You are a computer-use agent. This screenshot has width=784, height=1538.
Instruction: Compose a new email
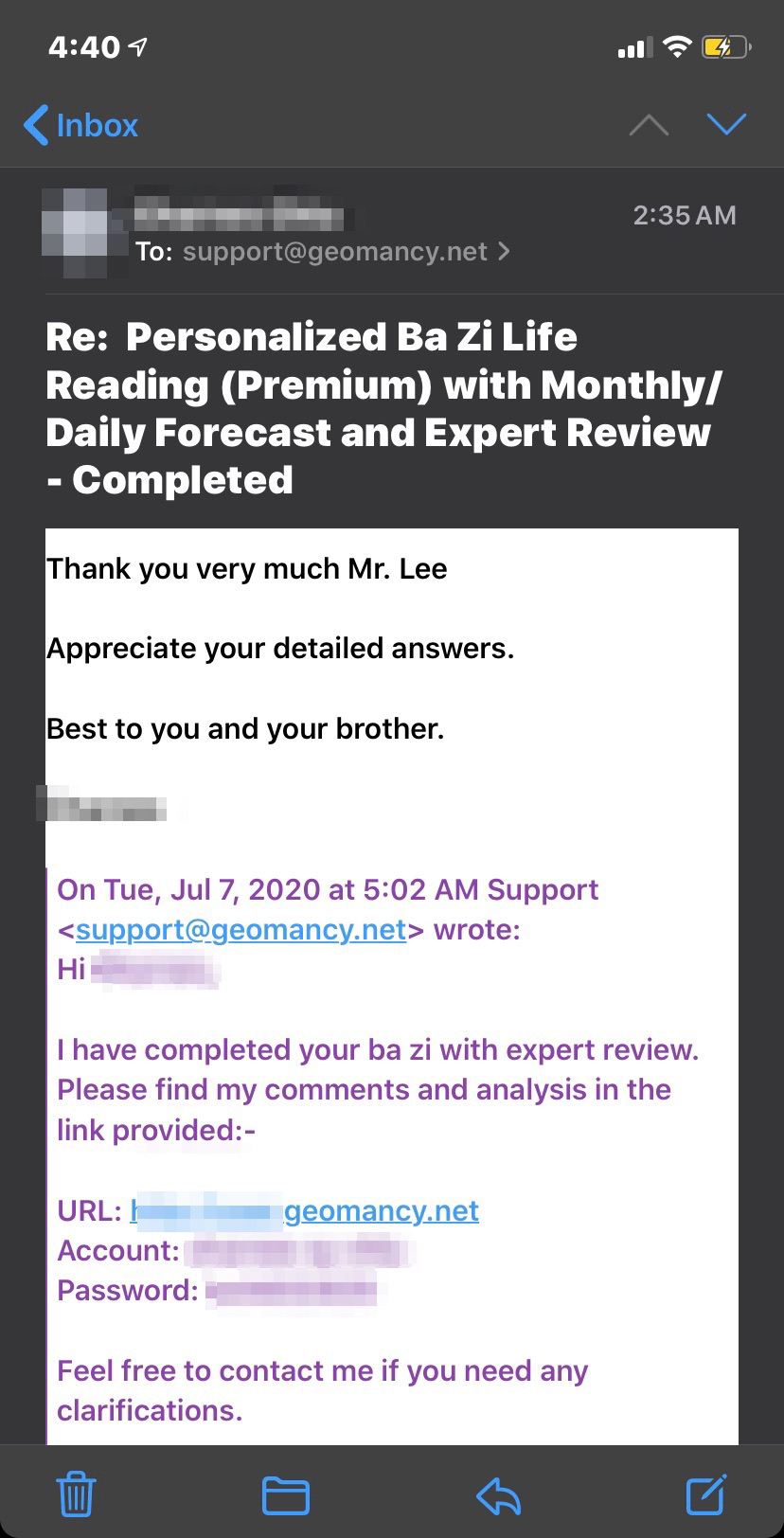coord(706,1495)
